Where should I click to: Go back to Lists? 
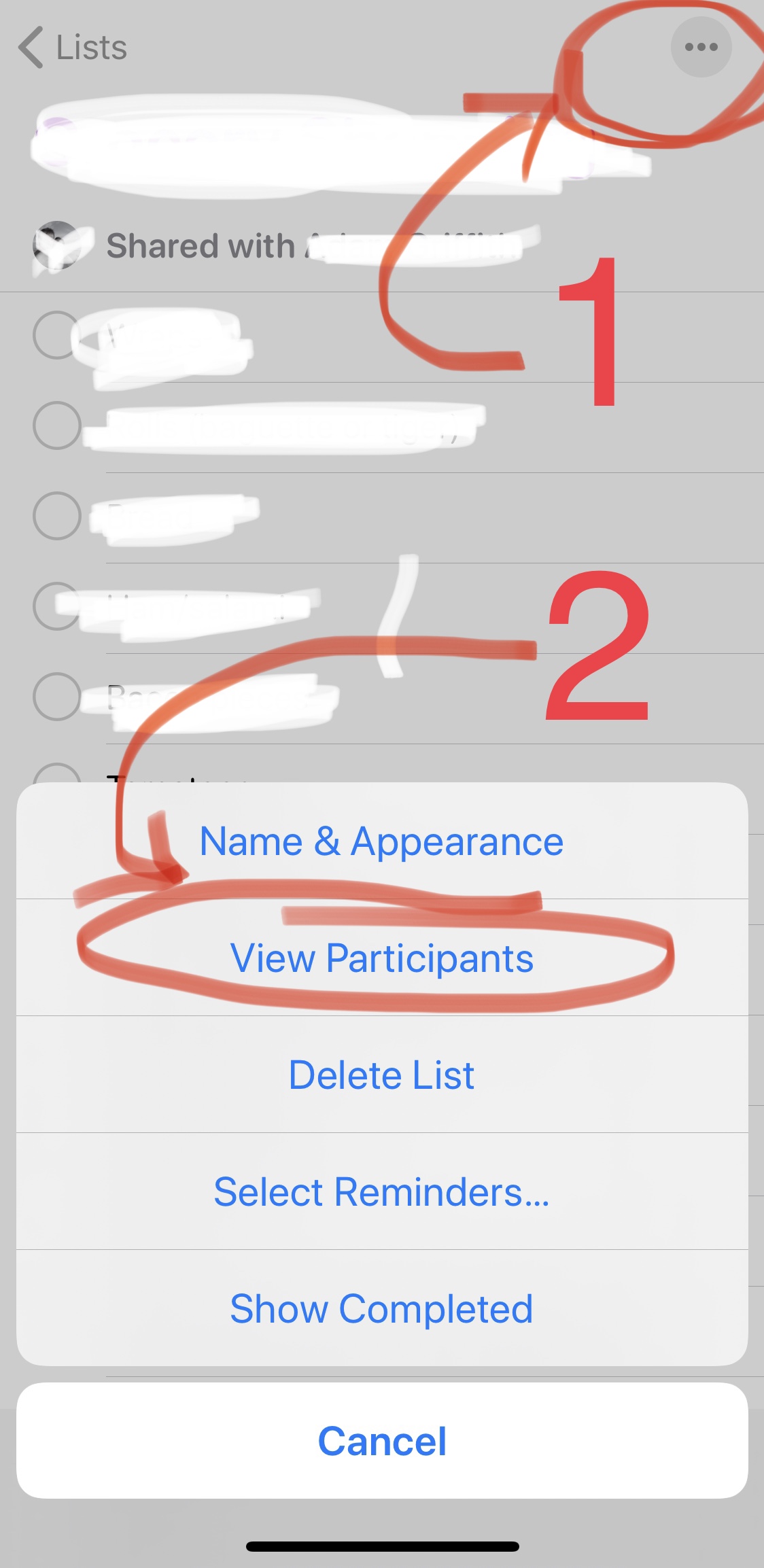tap(73, 48)
